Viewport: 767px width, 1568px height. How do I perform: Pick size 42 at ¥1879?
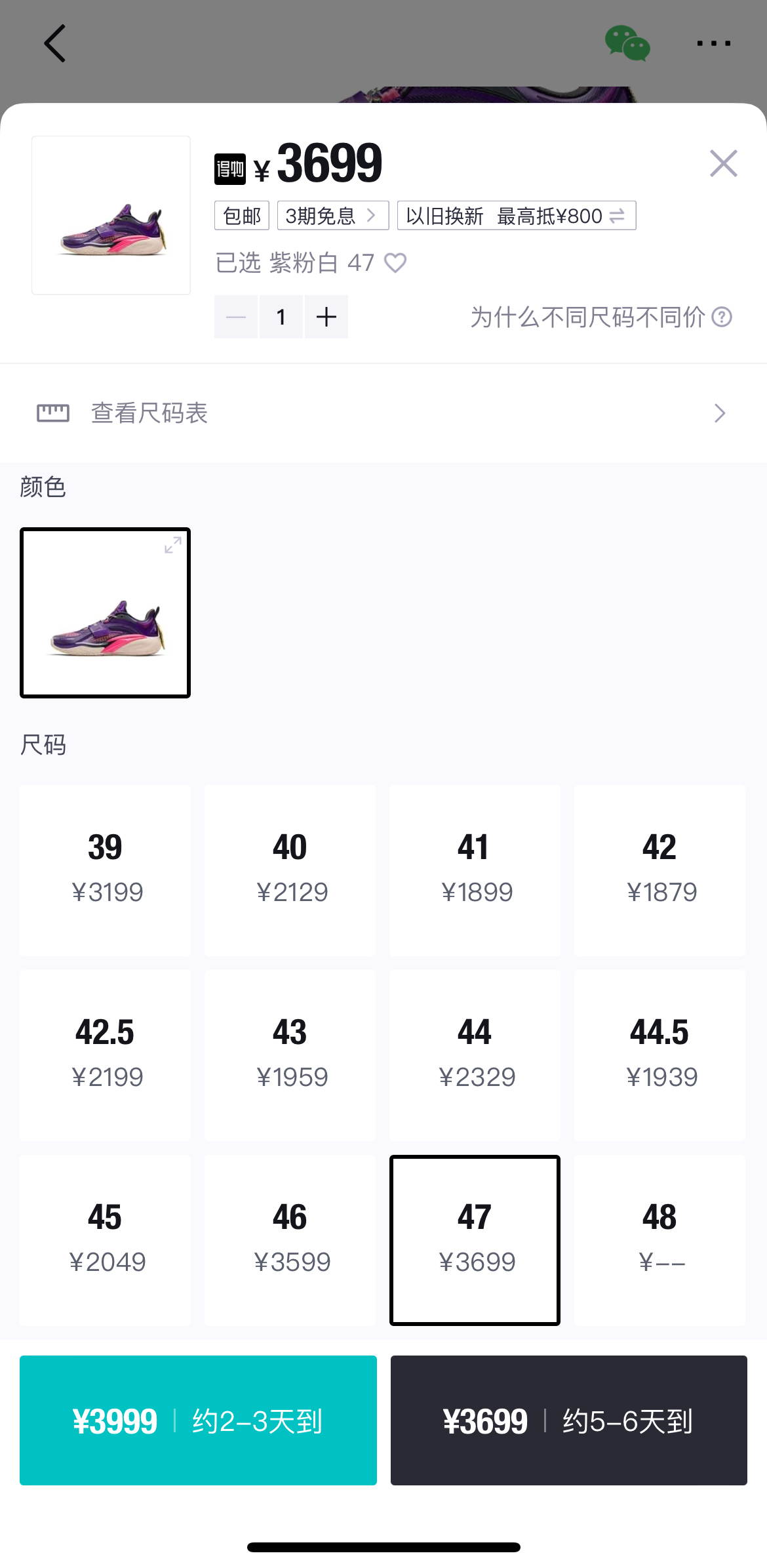[659, 870]
